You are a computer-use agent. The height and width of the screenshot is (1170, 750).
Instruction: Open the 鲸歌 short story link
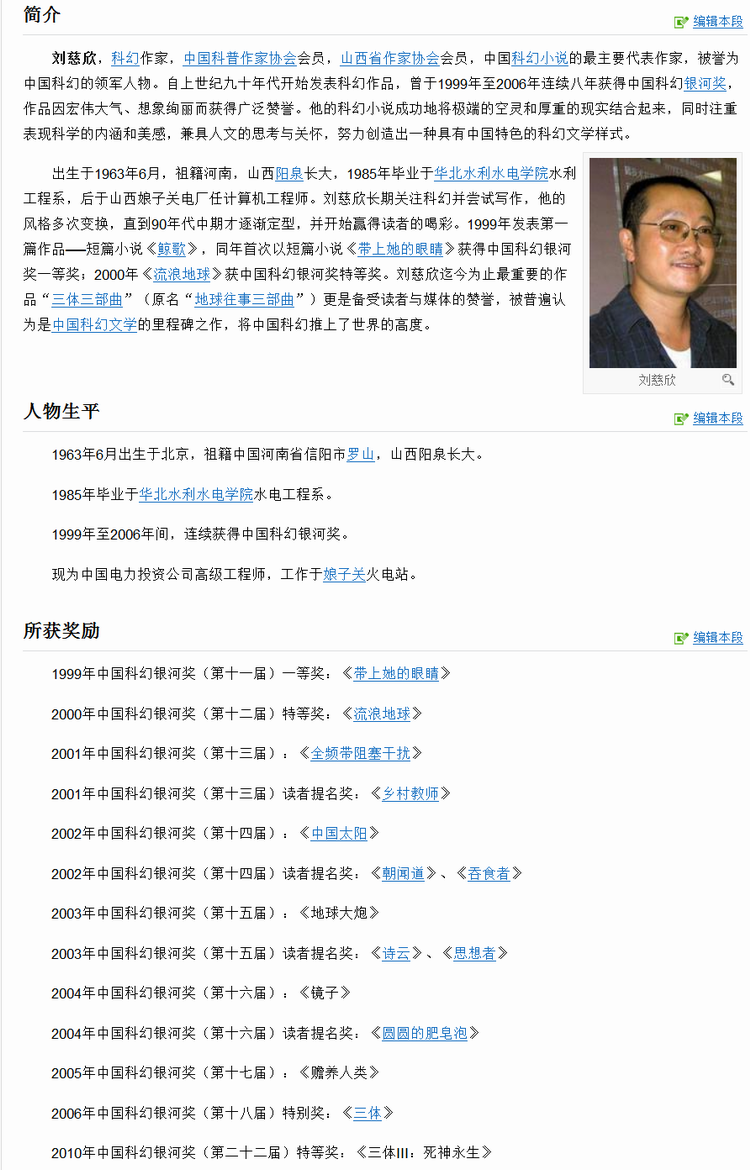tap(171, 249)
